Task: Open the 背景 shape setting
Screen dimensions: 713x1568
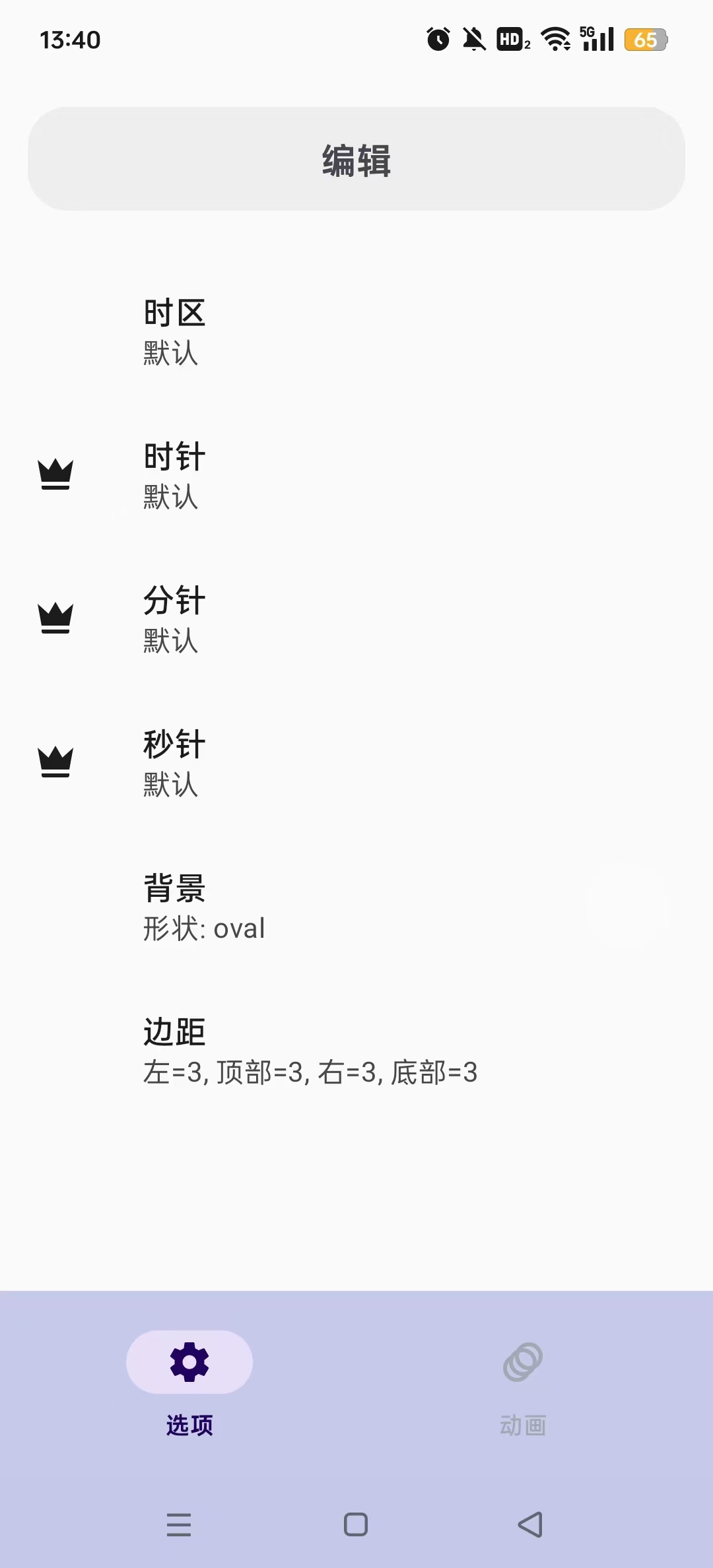Action: pos(356,907)
